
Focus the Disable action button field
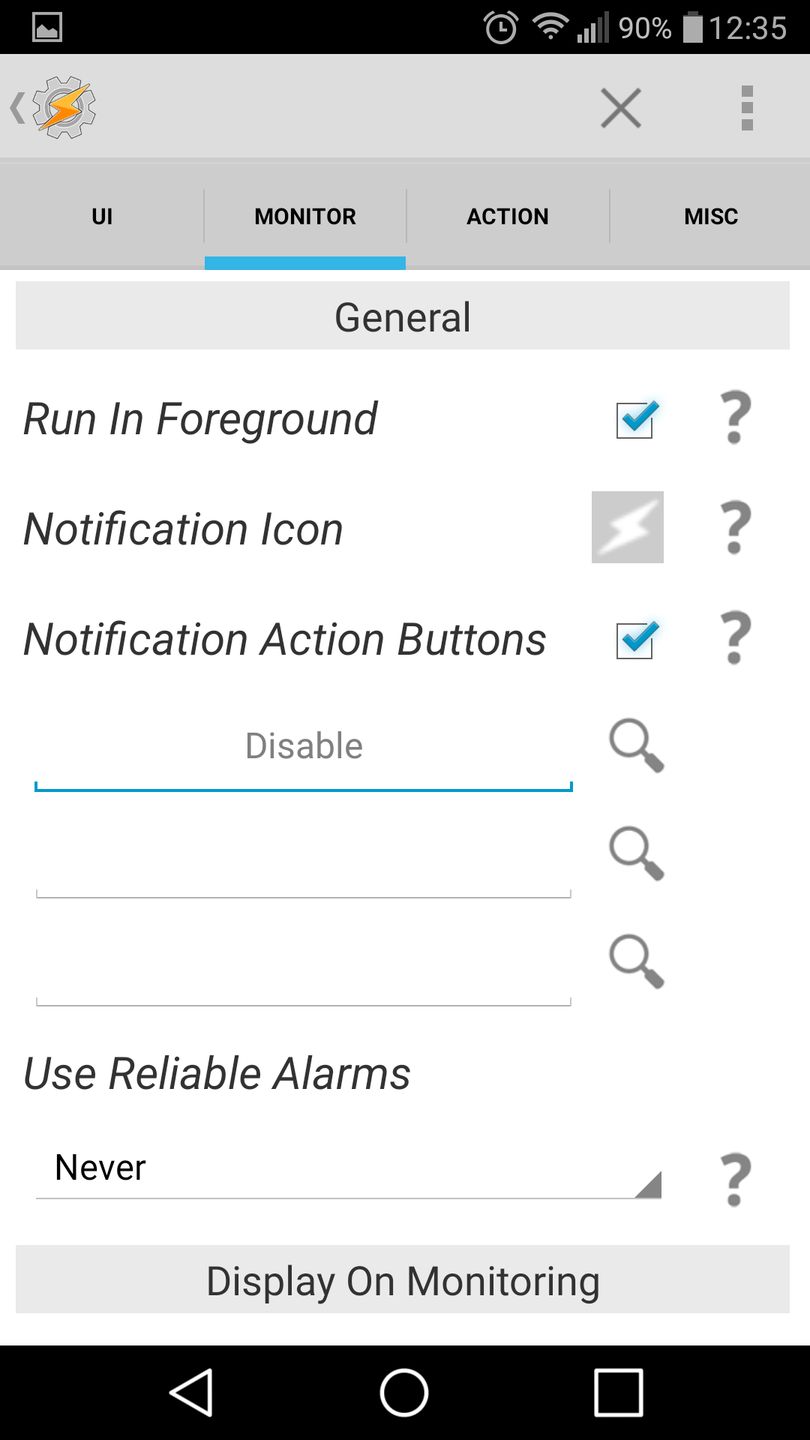click(303, 748)
